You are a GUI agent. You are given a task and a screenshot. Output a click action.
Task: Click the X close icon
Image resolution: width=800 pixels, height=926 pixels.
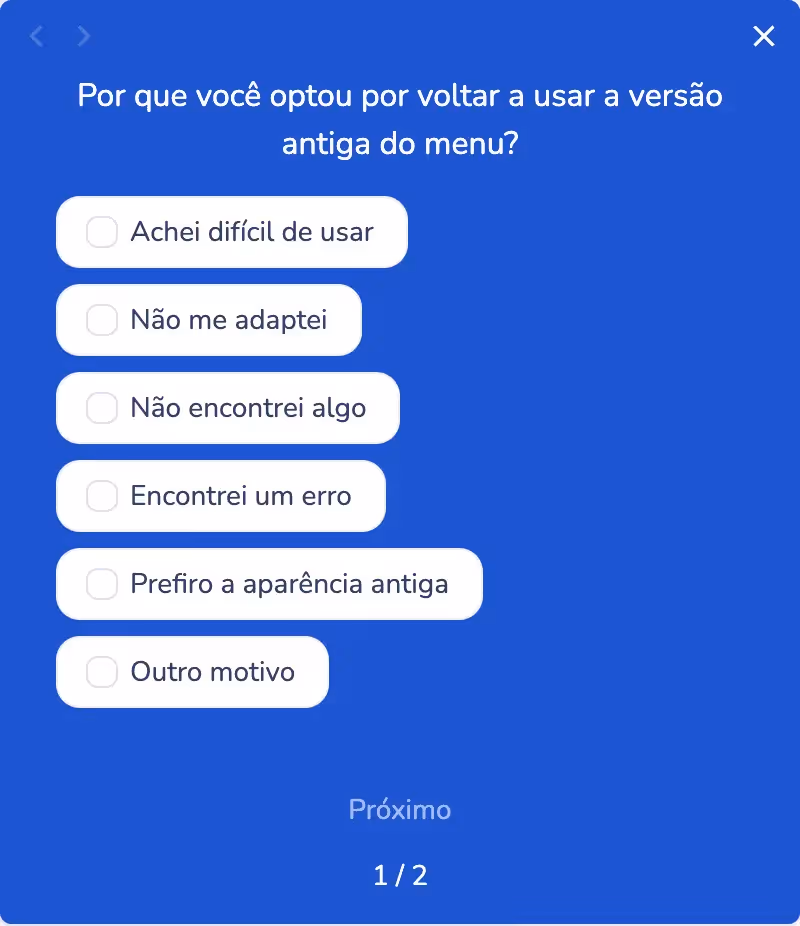[x=764, y=36]
